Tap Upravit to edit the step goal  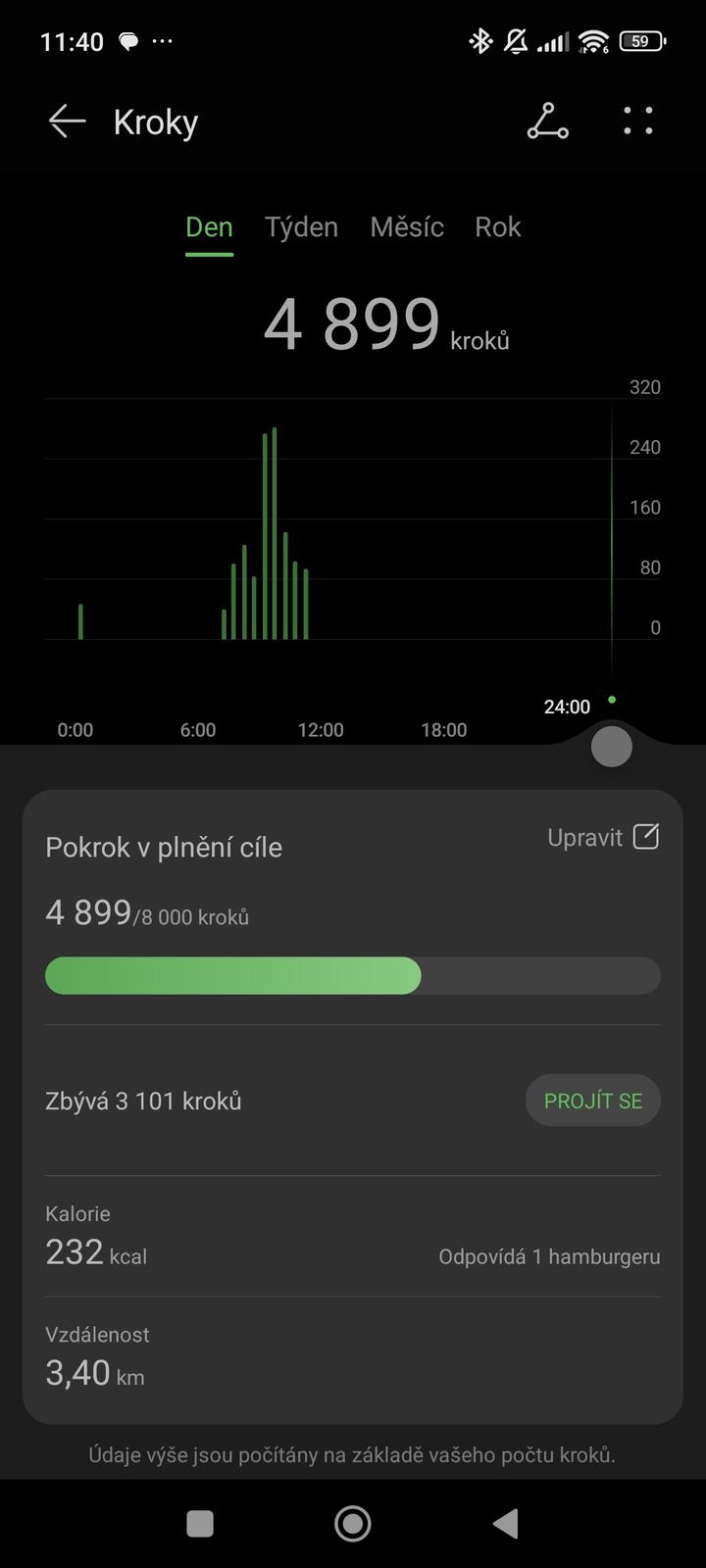click(602, 838)
